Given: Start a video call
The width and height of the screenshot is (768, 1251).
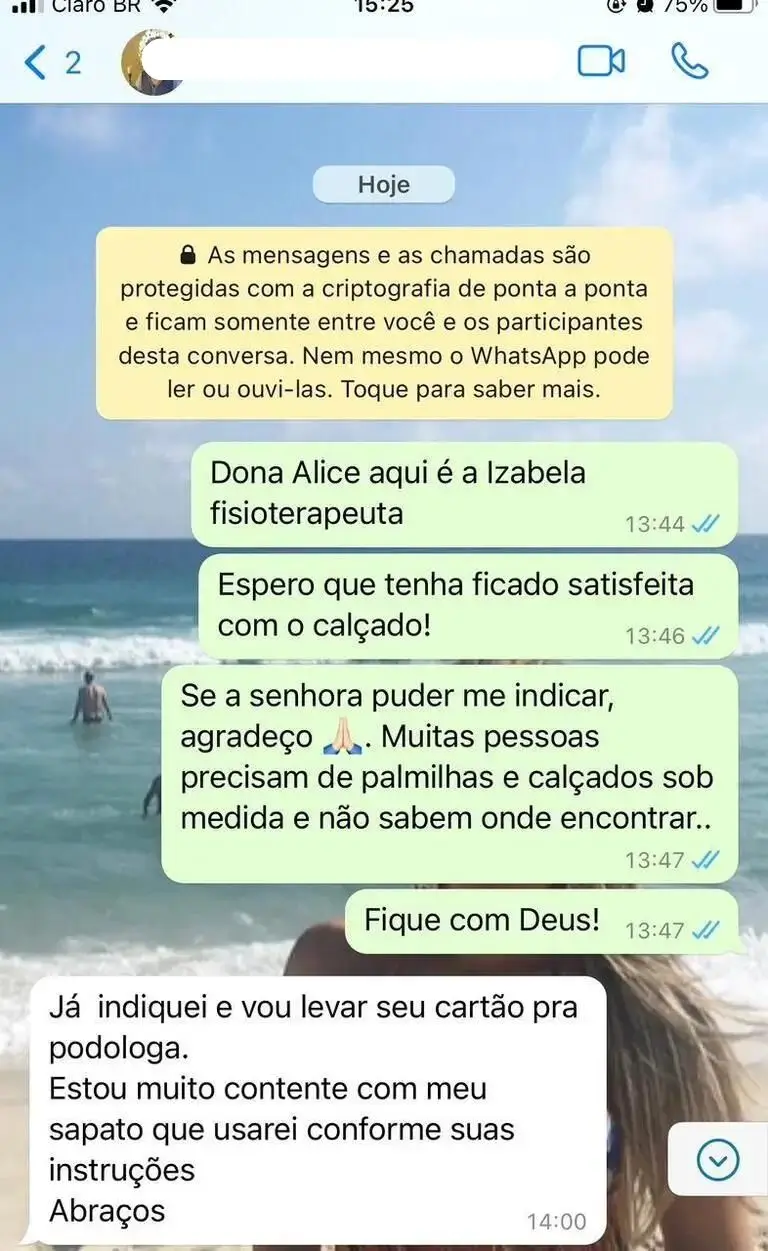Looking at the screenshot, I should [601, 62].
